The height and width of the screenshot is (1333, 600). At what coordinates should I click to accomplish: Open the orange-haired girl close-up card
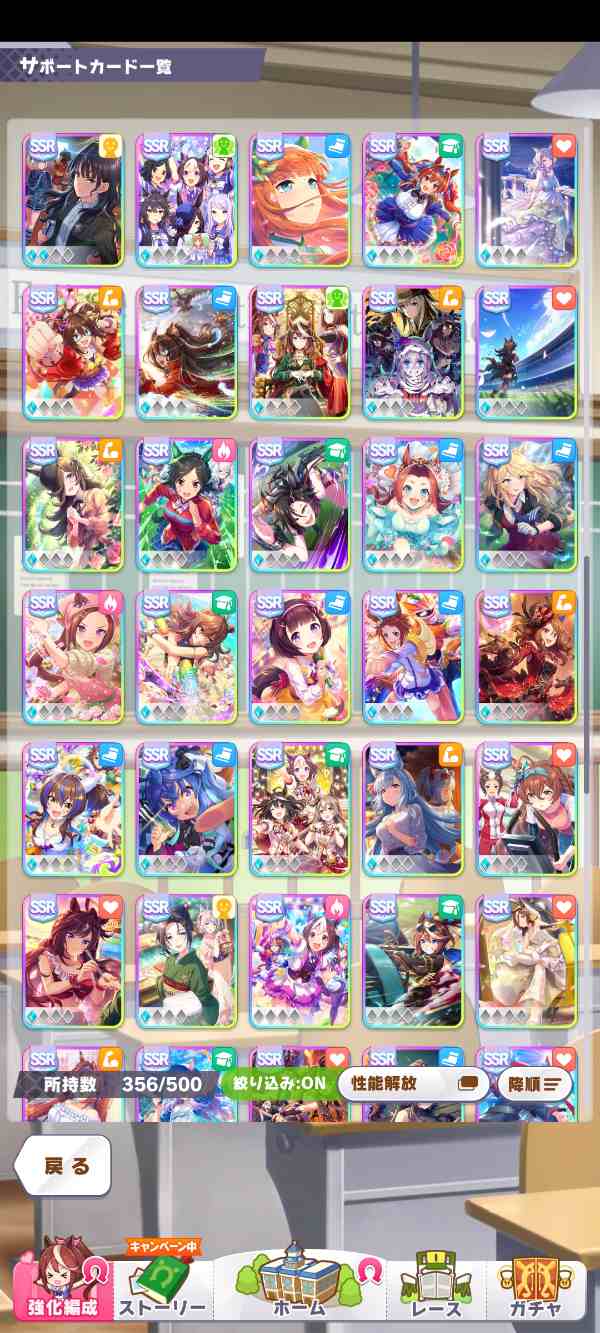(x=300, y=200)
